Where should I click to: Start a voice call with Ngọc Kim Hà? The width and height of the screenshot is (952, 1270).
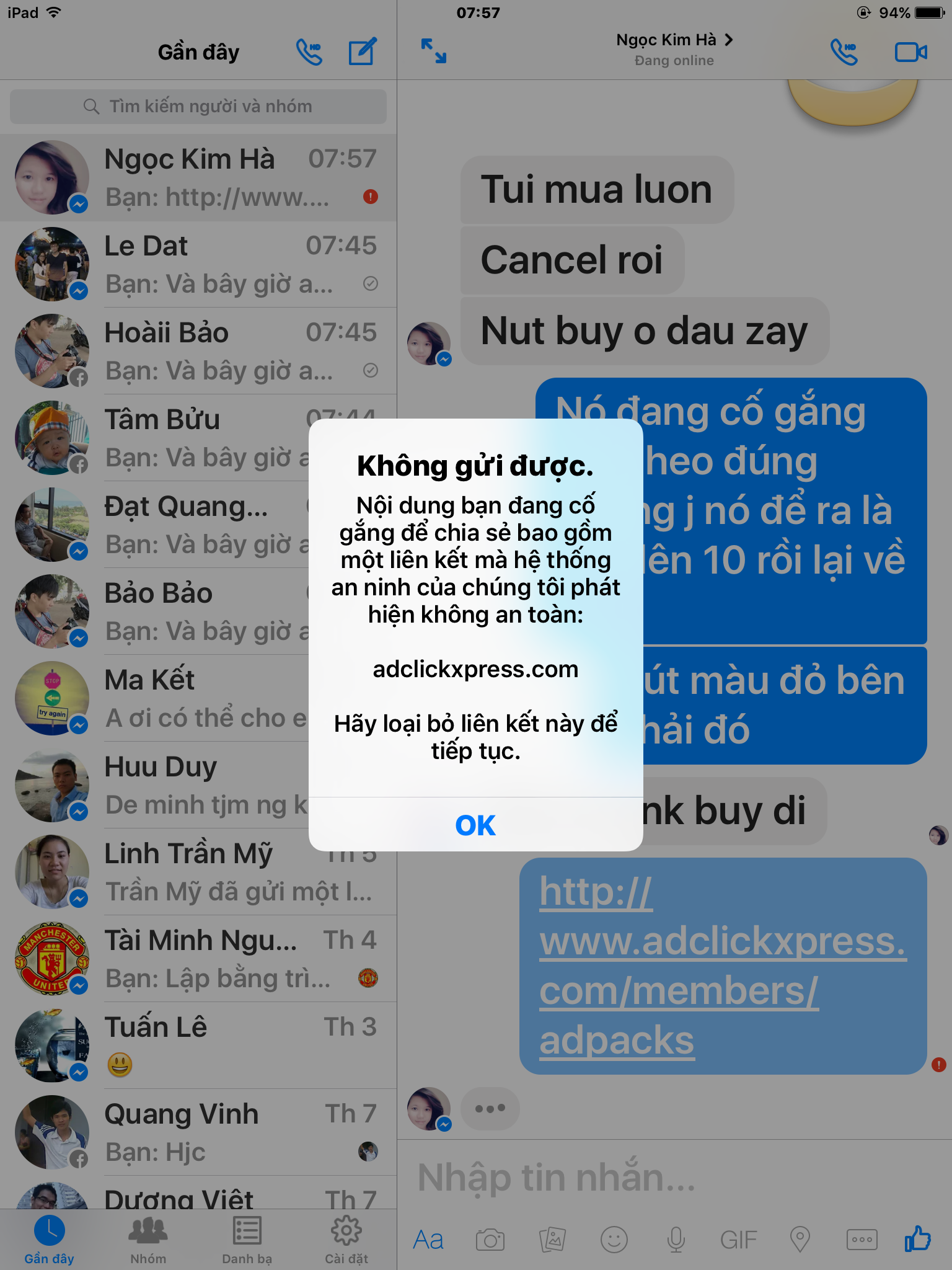(844, 52)
